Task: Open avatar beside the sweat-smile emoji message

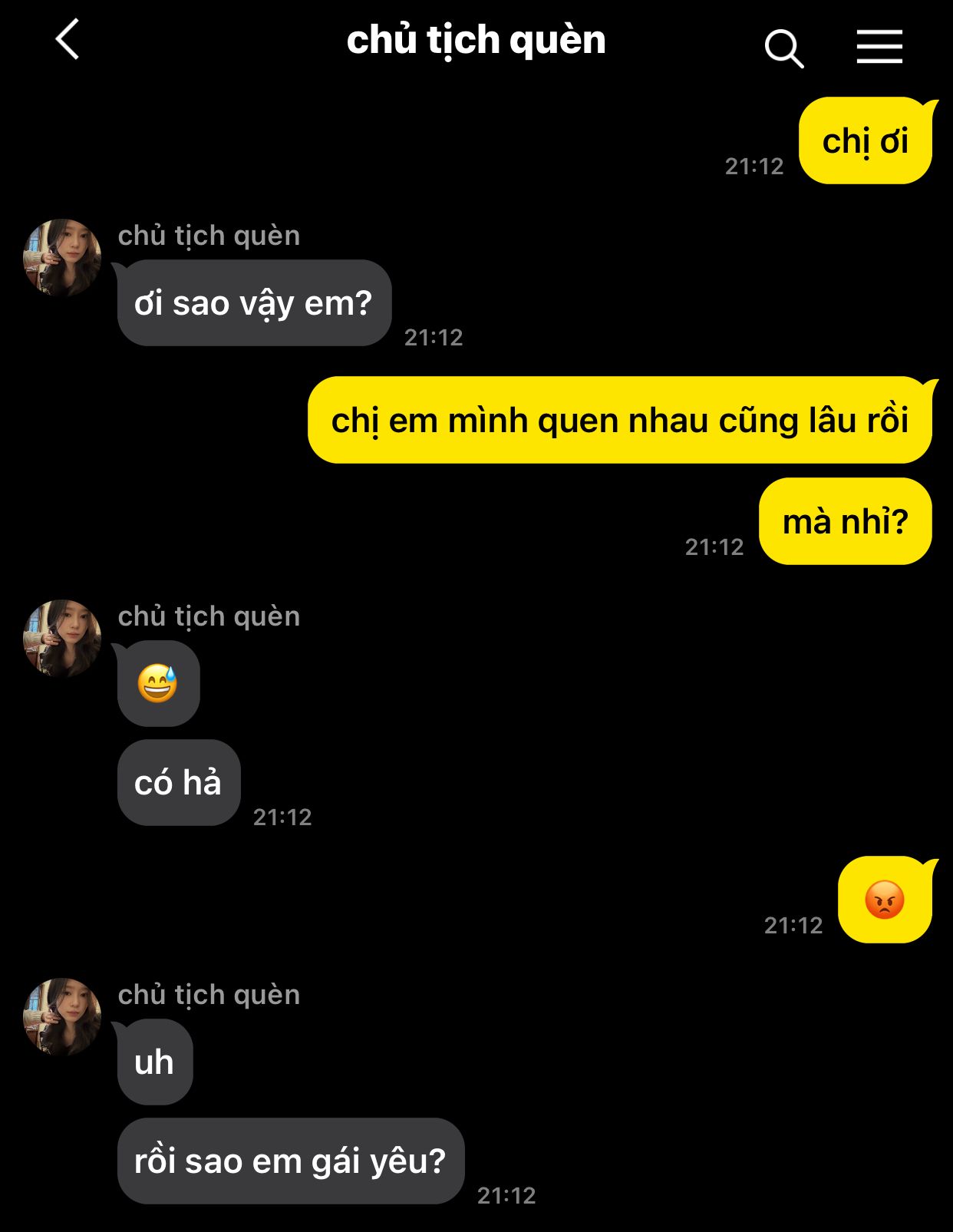Action: tap(62, 639)
